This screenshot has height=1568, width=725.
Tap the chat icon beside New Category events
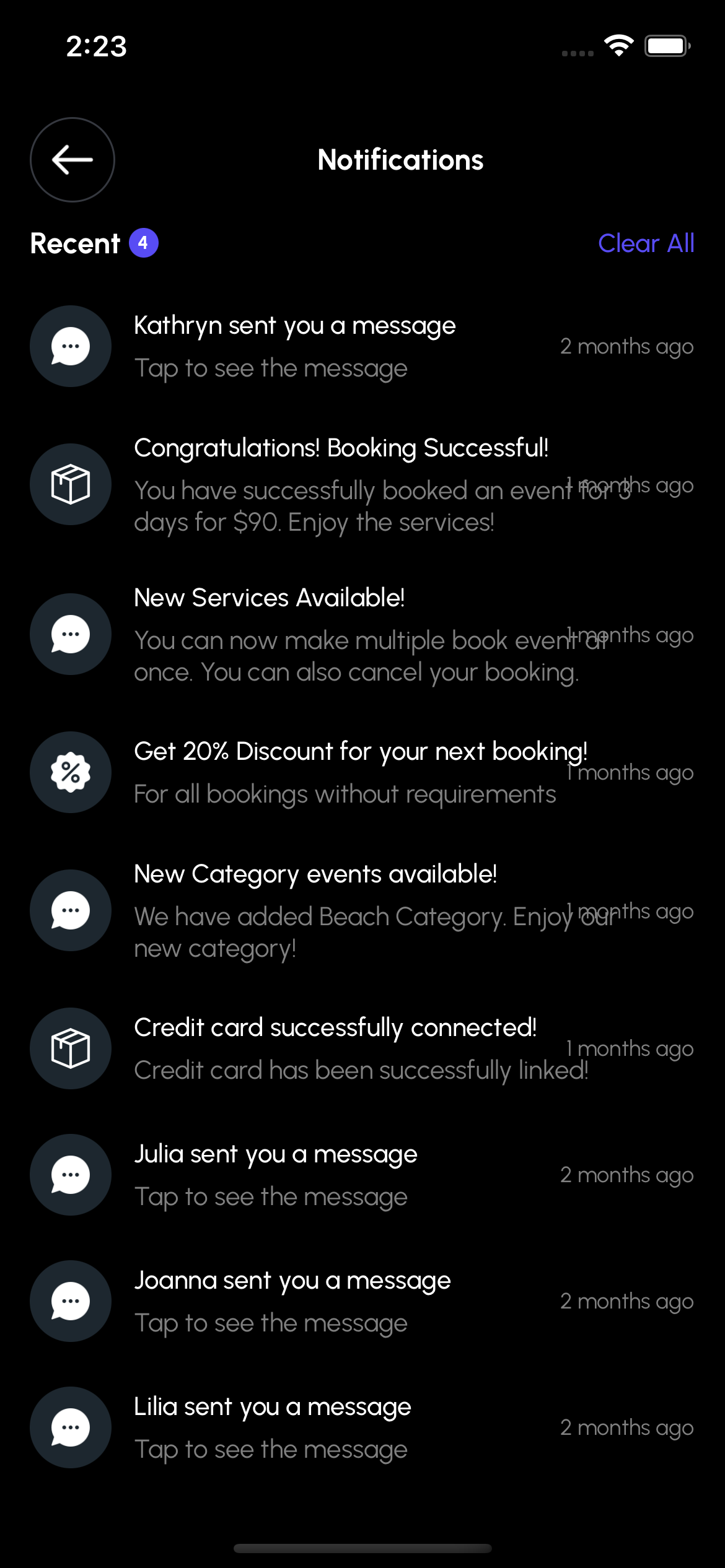point(70,910)
